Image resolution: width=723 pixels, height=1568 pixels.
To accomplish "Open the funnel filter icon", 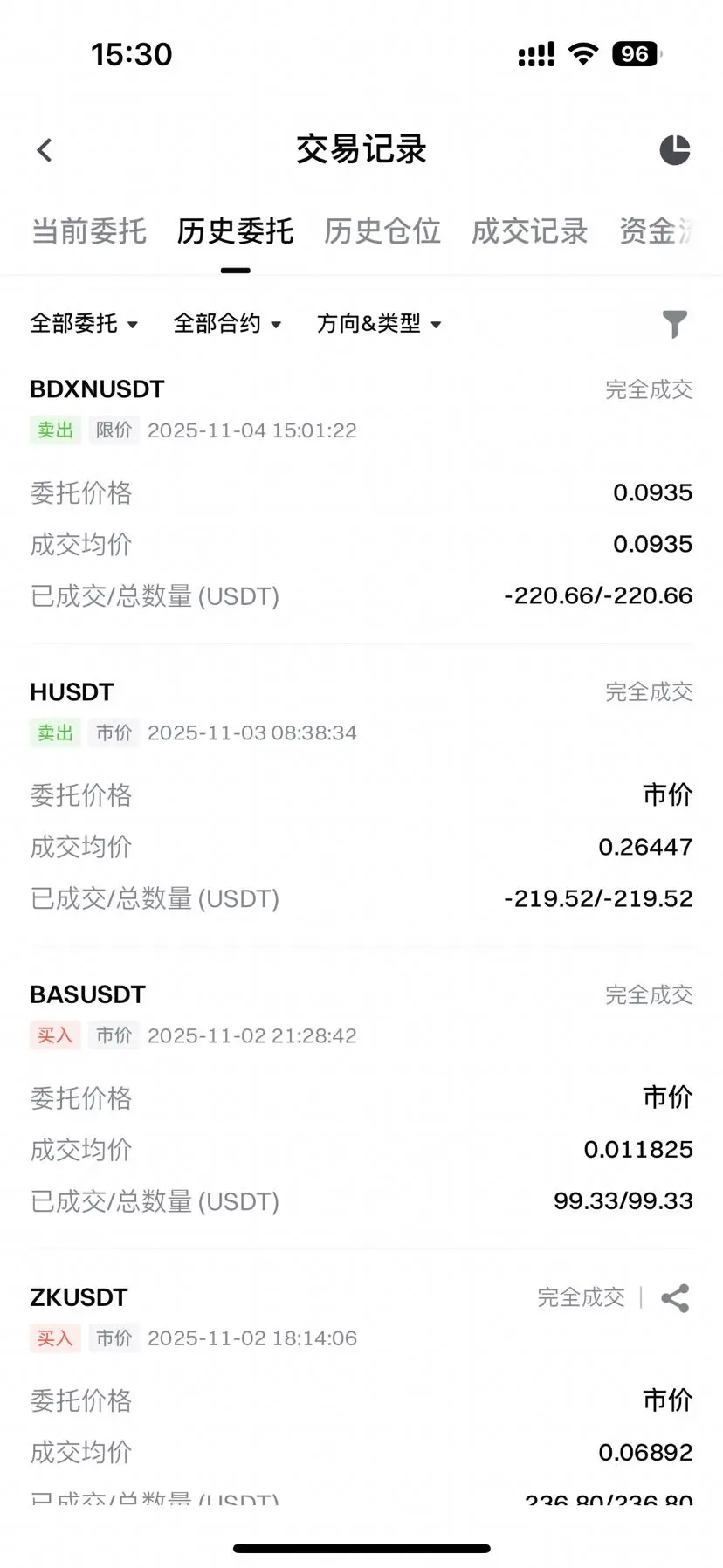I will coord(674,324).
